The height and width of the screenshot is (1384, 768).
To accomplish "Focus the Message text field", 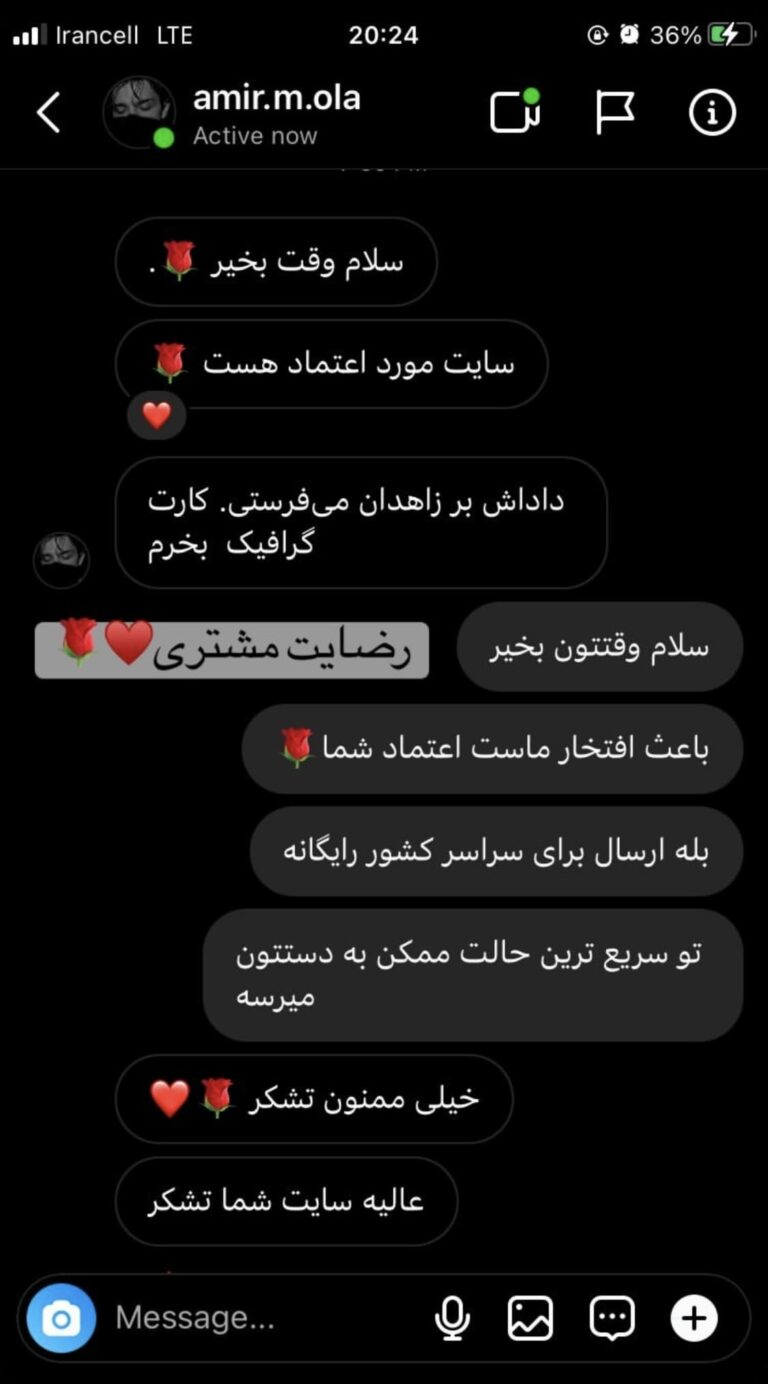I will click(260, 1320).
